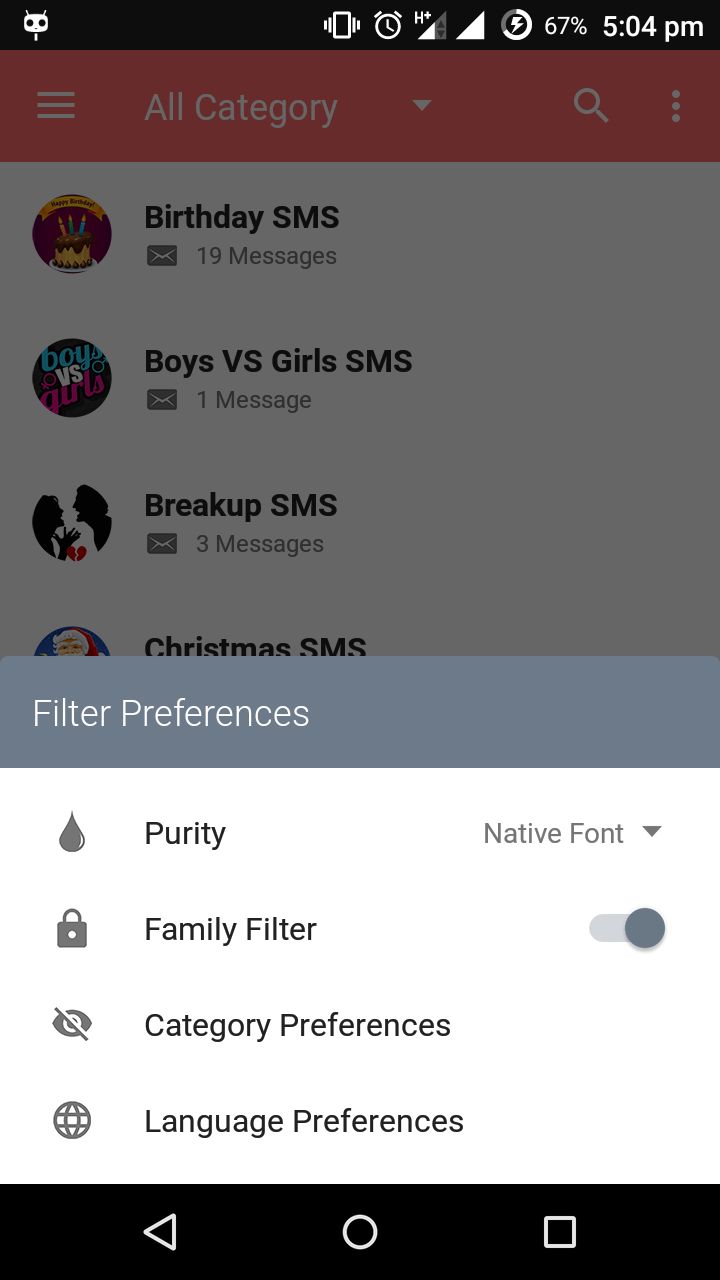Viewport: 720px width, 1280px height.
Task: Open the Boys VS Girls SMS category
Action: click(278, 361)
